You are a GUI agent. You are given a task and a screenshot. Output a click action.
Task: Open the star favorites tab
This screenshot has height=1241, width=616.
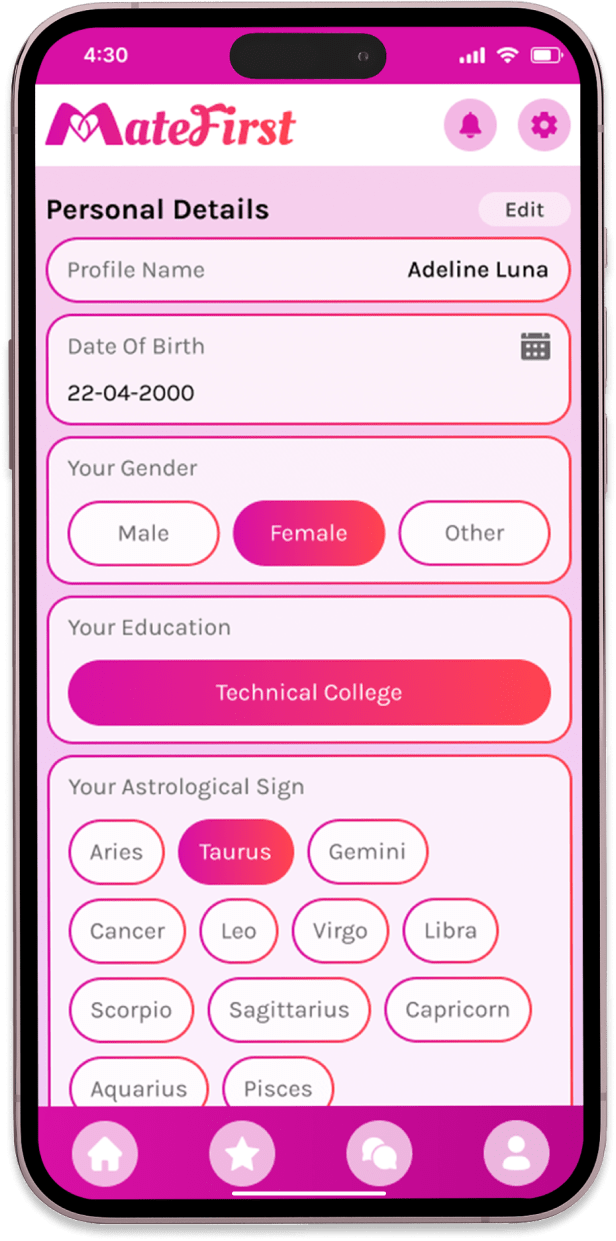pyautogui.click(x=241, y=1153)
